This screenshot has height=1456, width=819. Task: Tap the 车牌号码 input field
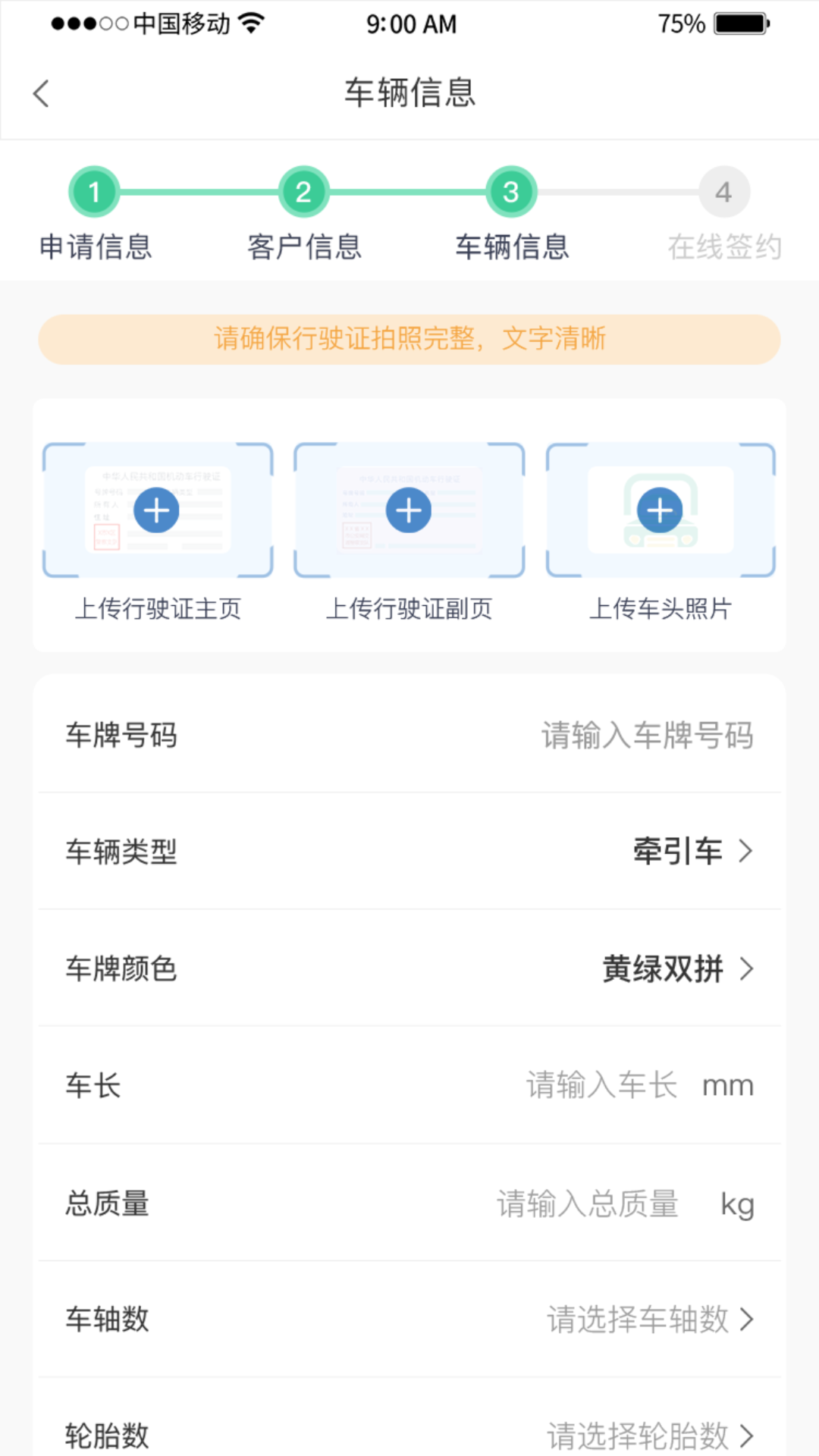tap(645, 735)
